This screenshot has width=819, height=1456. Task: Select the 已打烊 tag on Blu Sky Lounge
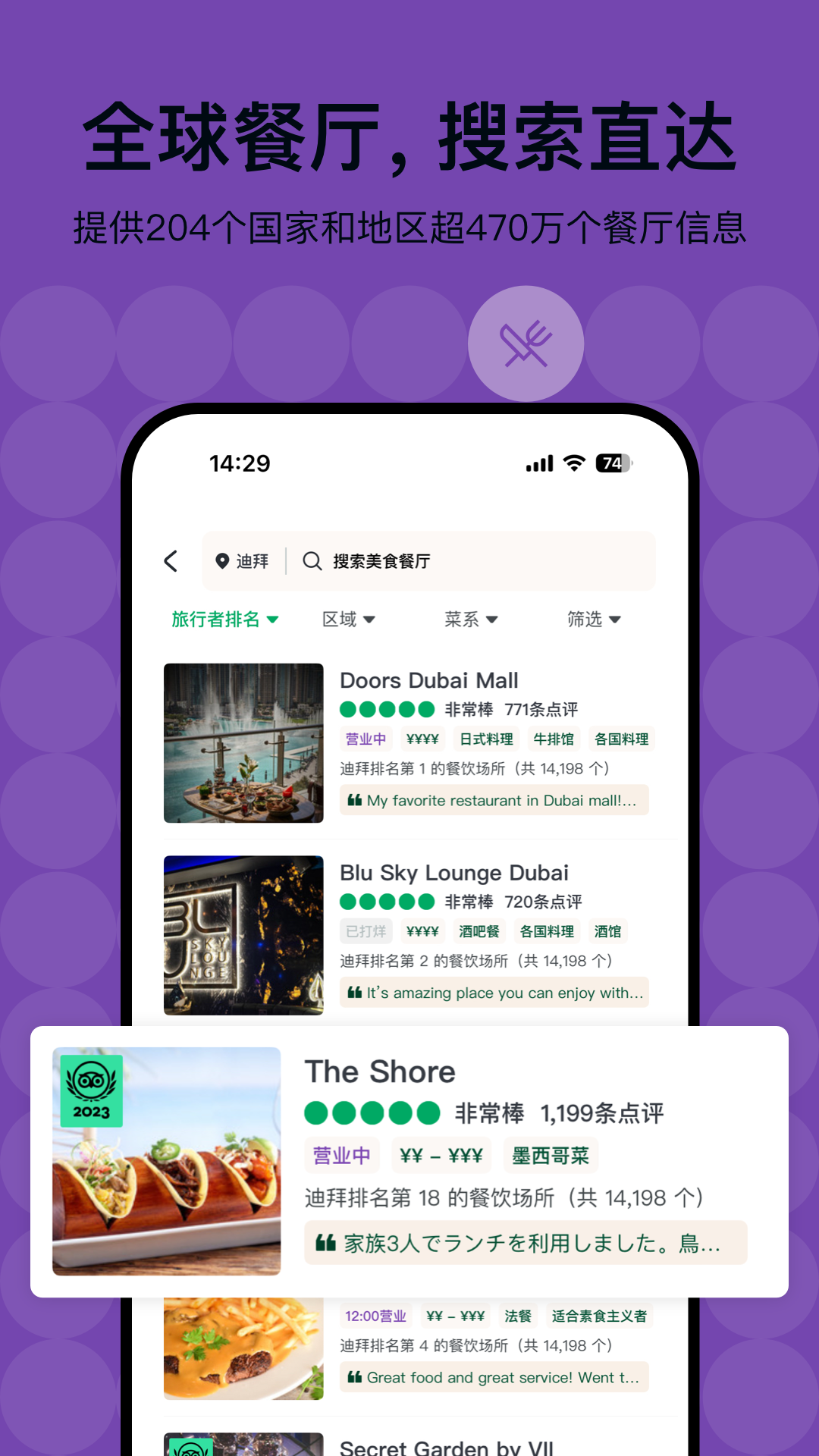366,930
